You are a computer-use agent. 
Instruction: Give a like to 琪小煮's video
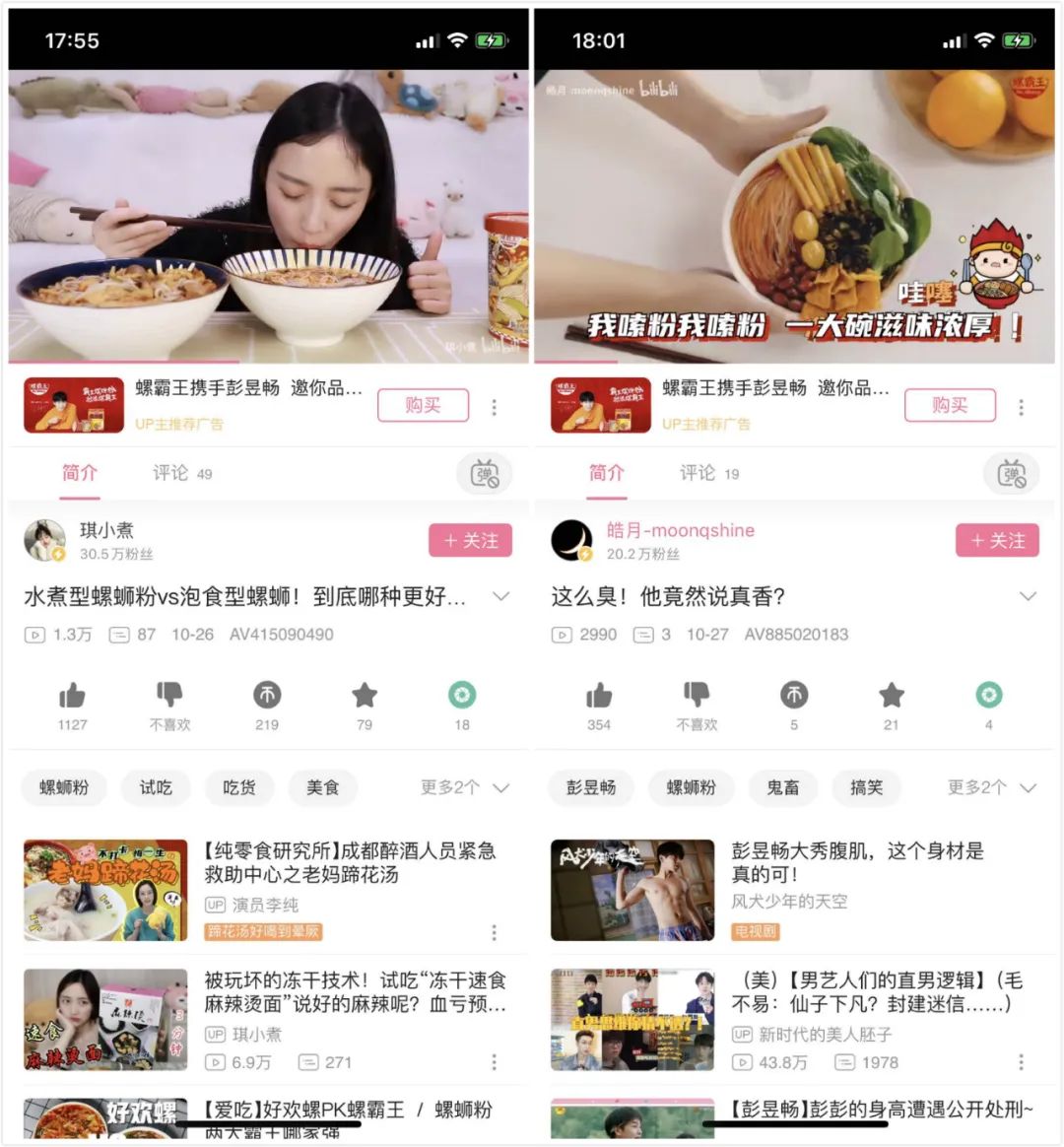point(73,695)
